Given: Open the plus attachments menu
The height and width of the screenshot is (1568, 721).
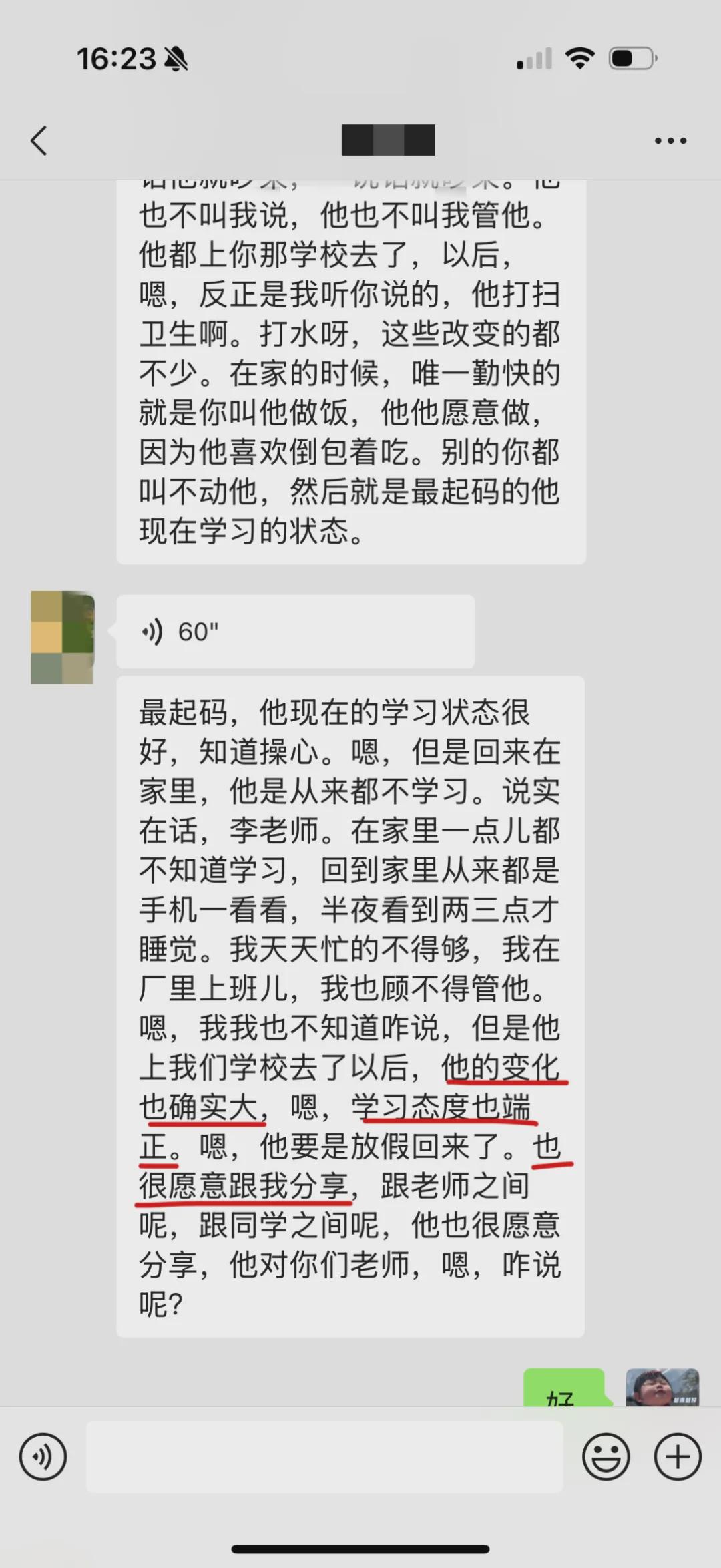Looking at the screenshot, I should pyautogui.click(x=677, y=1456).
